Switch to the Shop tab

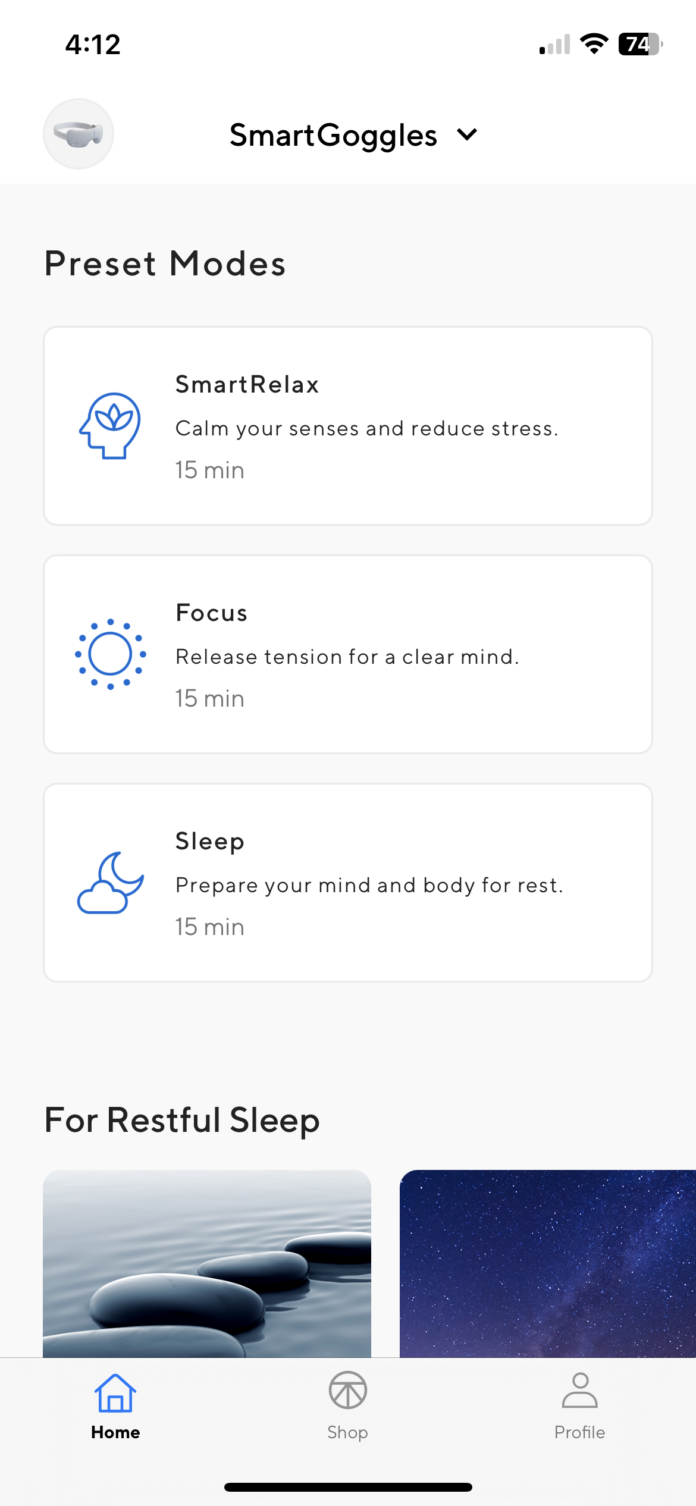point(347,1406)
